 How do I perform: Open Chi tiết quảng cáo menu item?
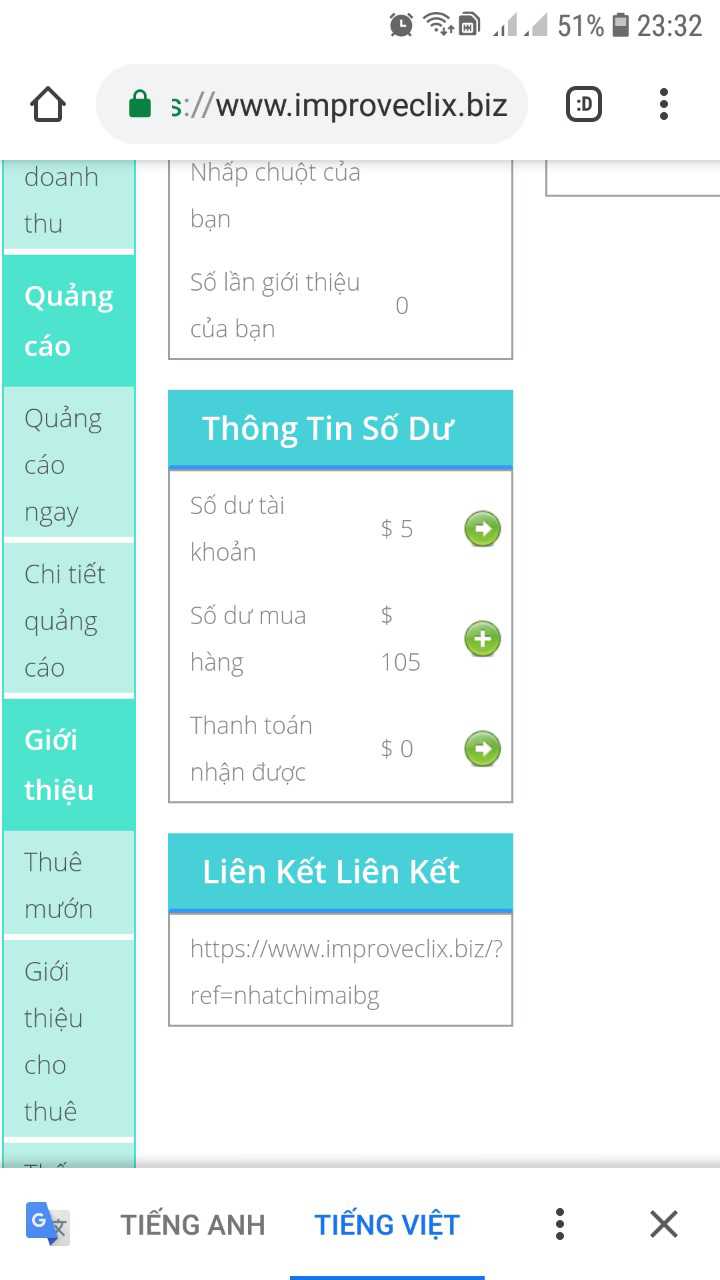[68, 621]
